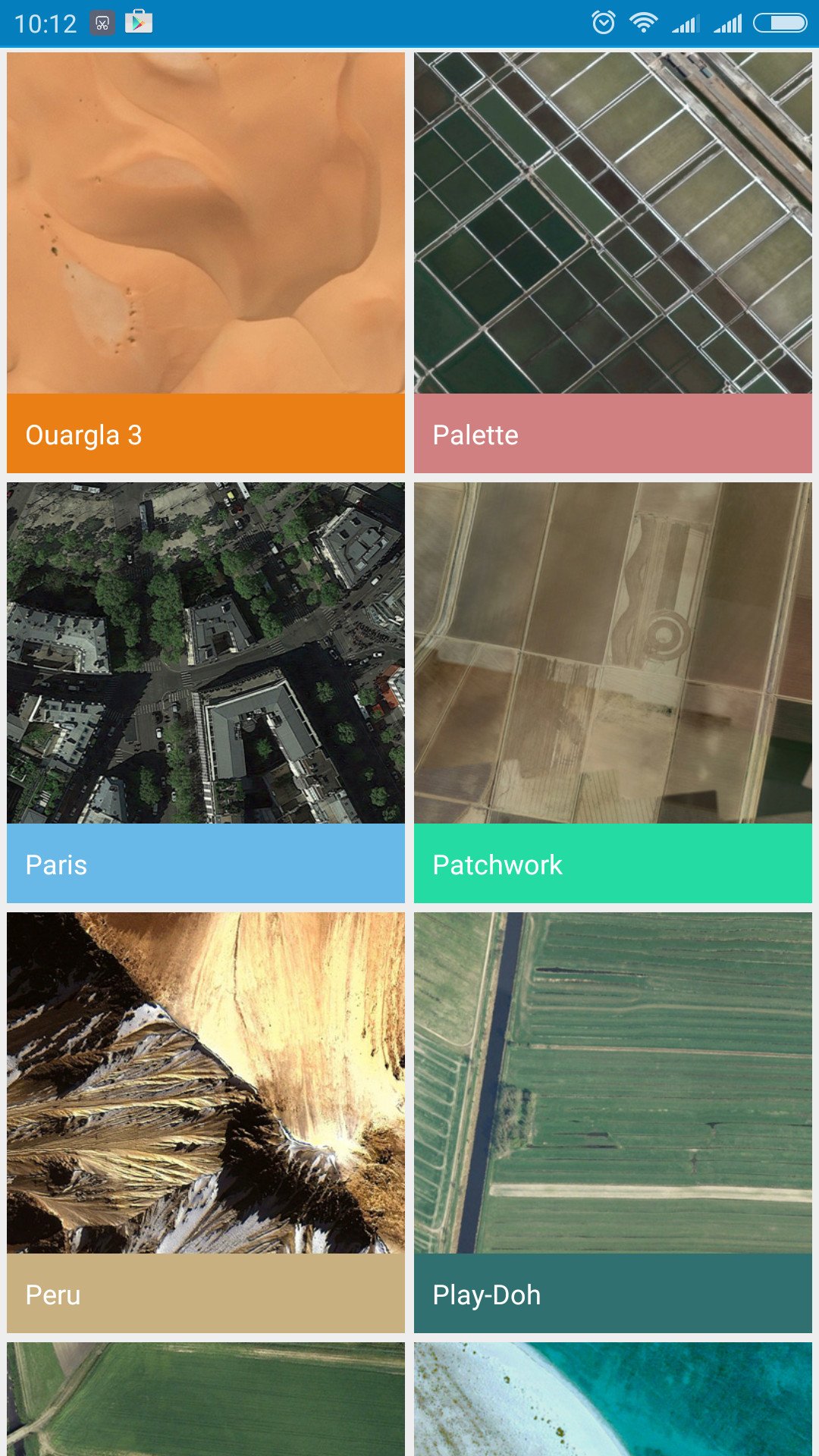
Task: Select the Palette wallpaper
Action: [x=613, y=262]
